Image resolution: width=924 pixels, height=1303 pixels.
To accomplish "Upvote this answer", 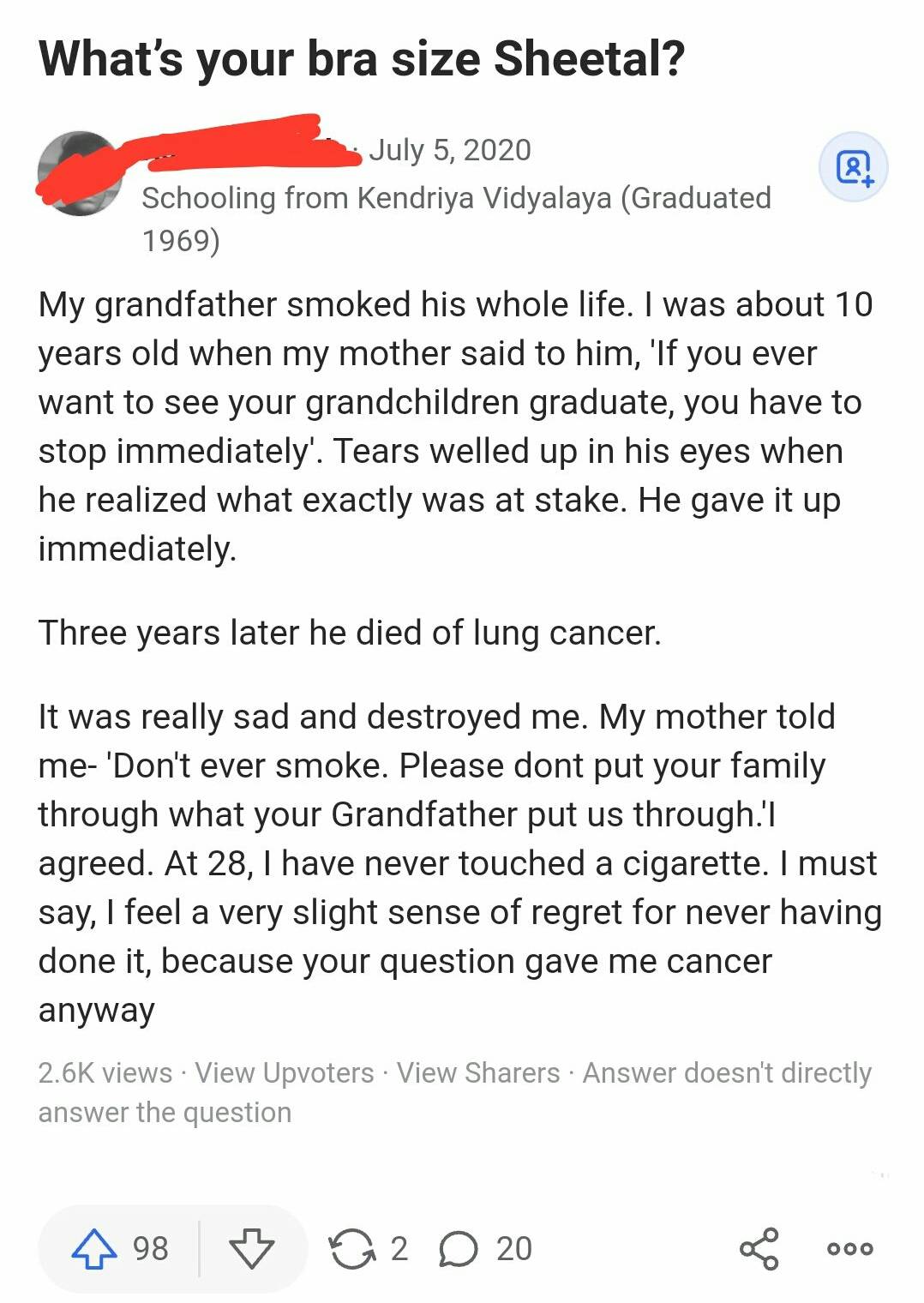I will pos(94,1248).
